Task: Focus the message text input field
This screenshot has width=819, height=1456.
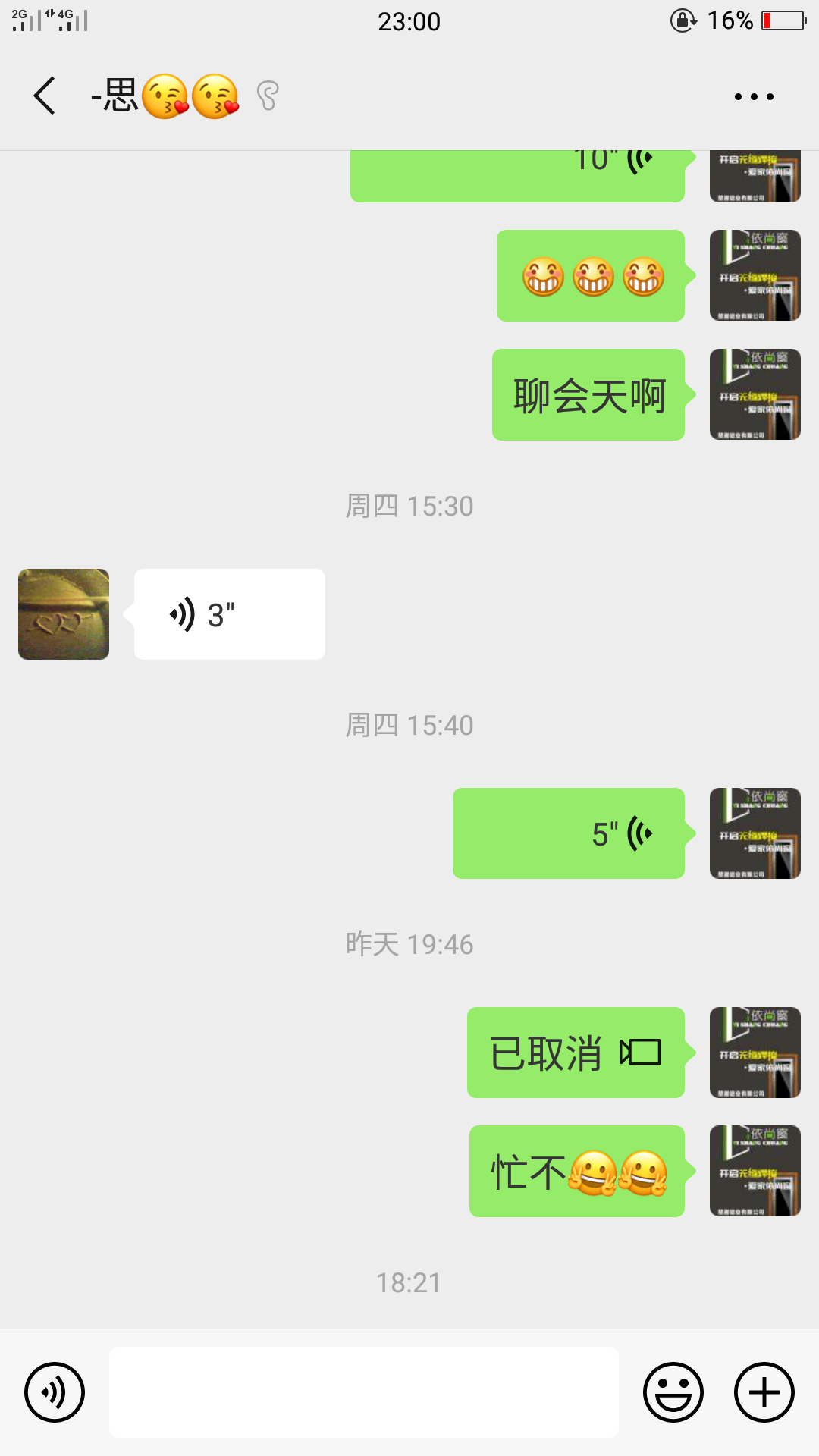Action: [x=364, y=1392]
